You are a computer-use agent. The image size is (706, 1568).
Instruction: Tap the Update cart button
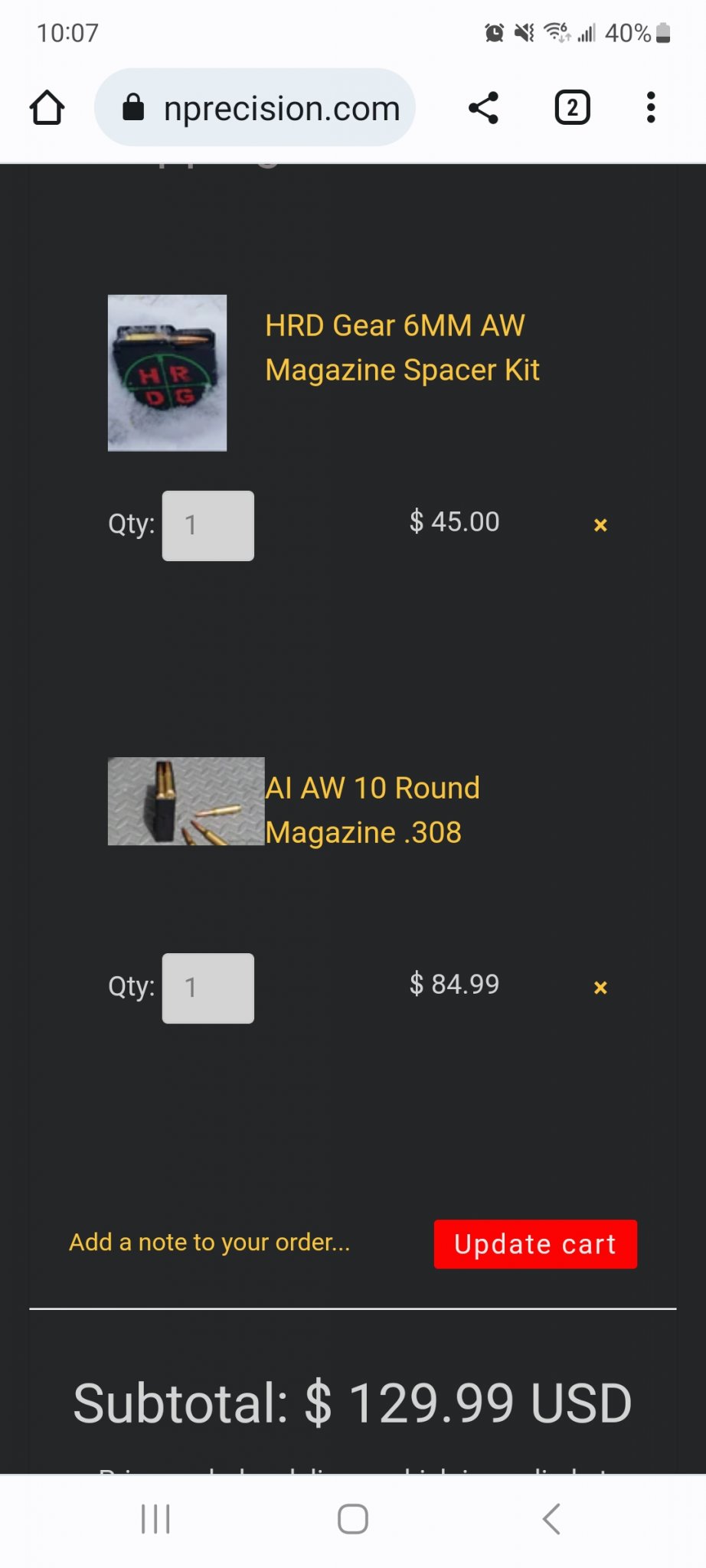pos(535,1244)
